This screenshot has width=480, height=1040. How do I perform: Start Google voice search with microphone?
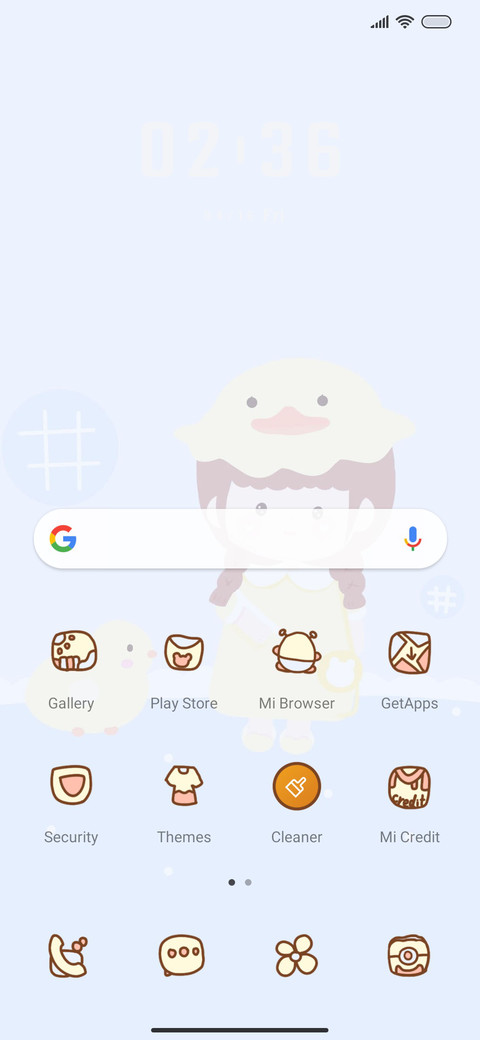click(412, 539)
